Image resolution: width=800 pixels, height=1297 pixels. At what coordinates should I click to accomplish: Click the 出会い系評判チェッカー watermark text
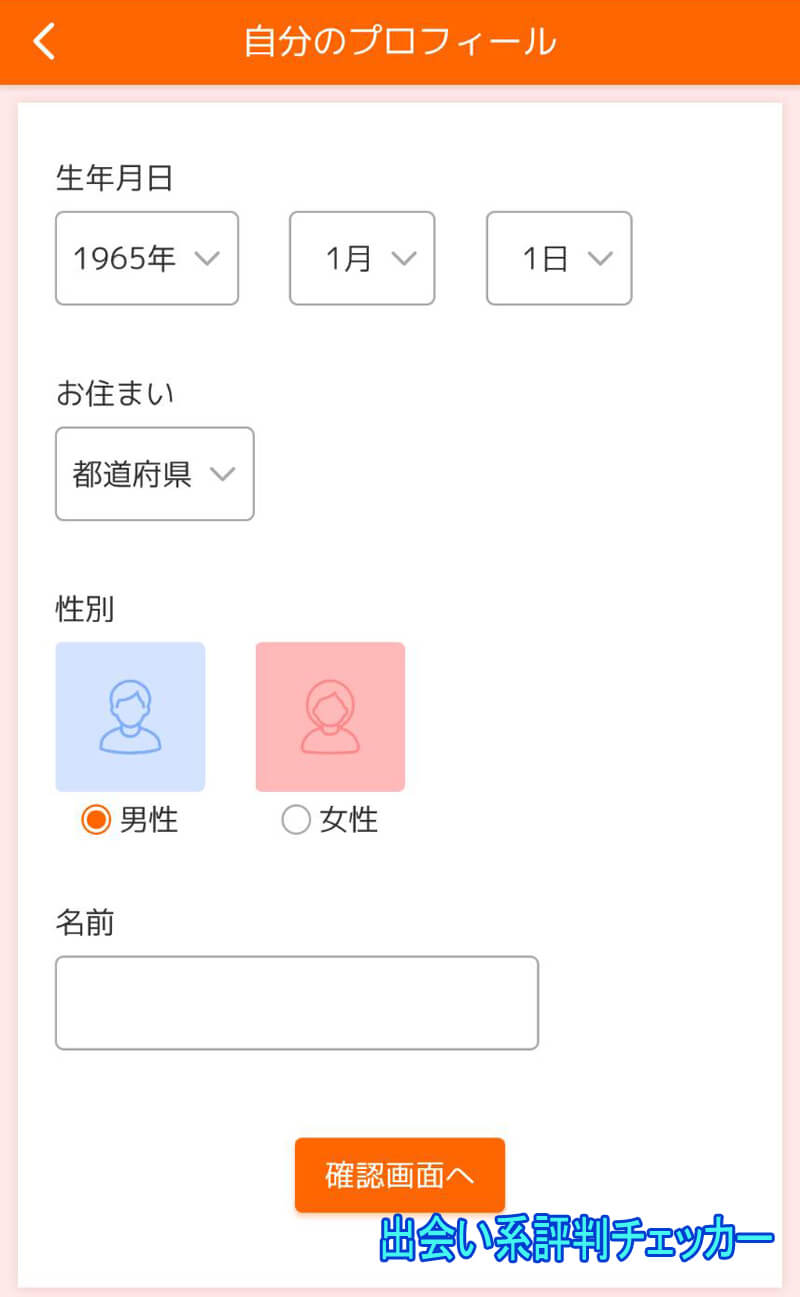(575, 1240)
